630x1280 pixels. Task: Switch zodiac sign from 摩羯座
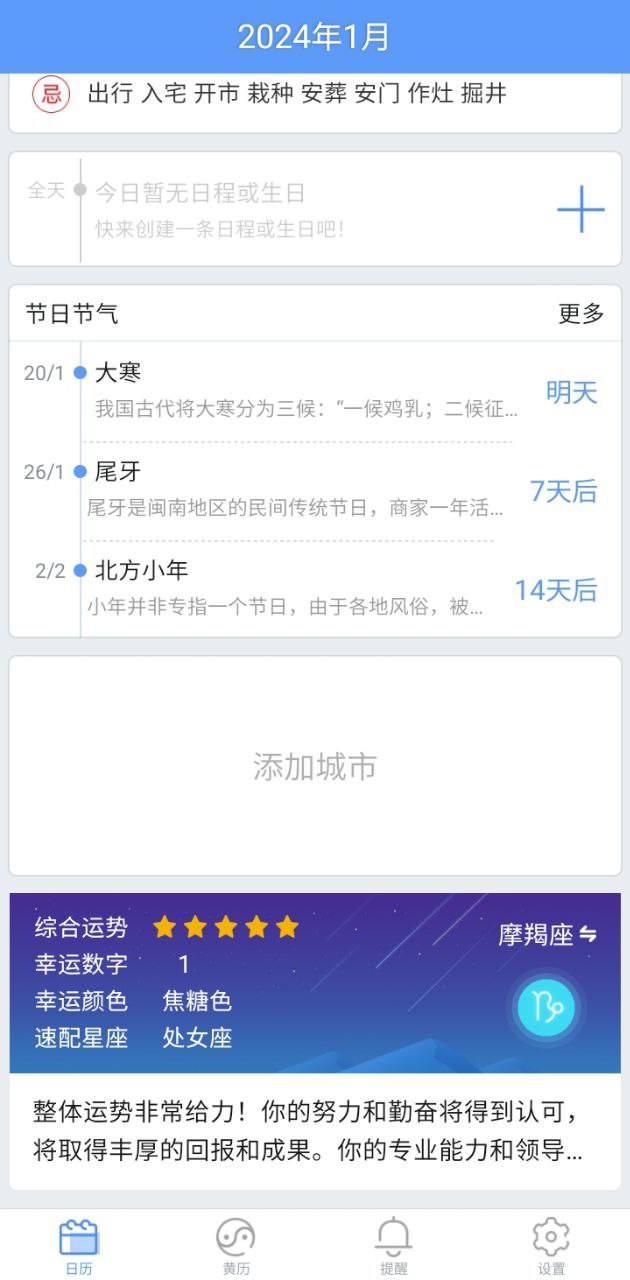pos(548,935)
